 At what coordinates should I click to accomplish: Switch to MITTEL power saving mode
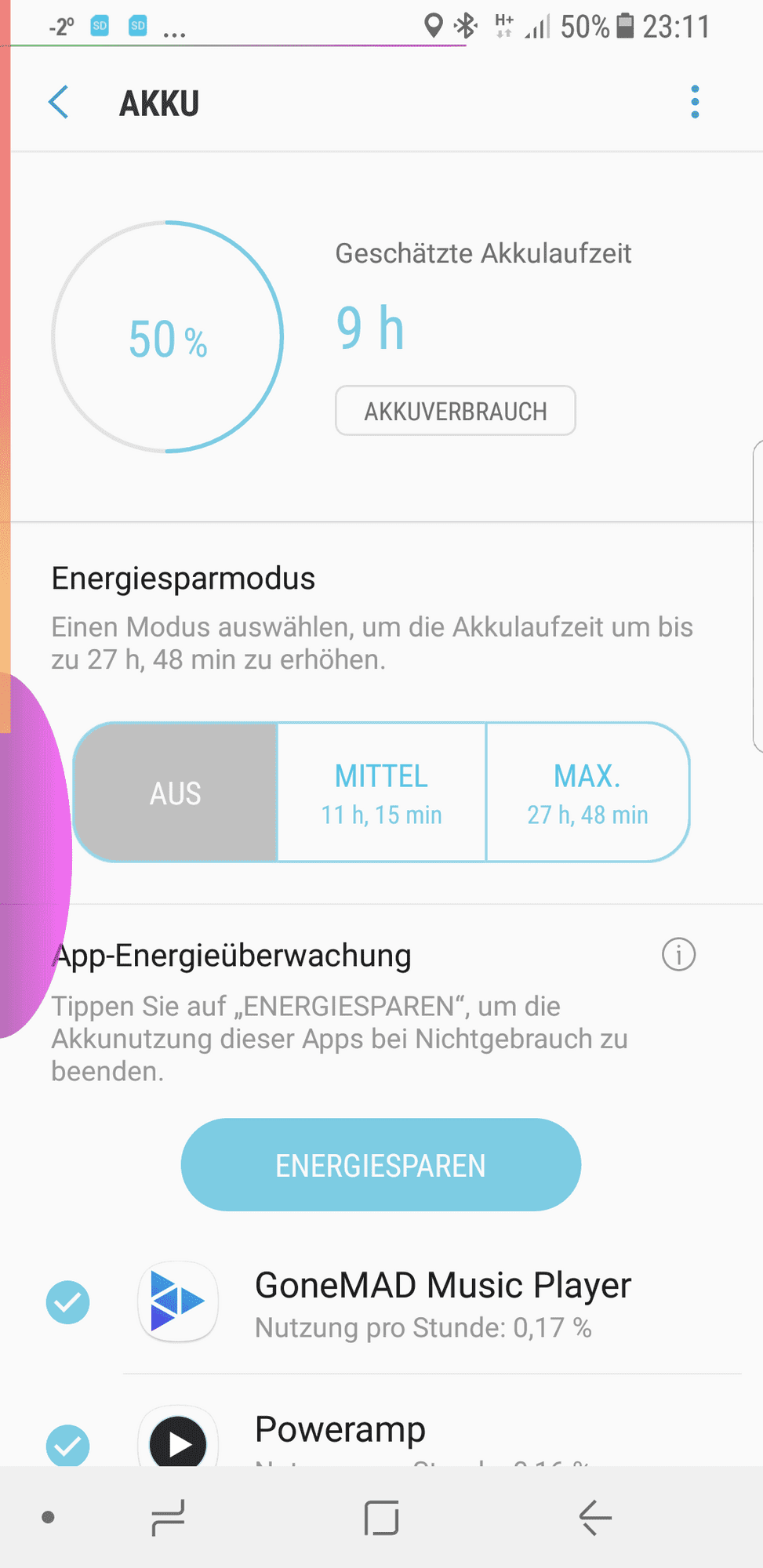pyautogui.click(x=381, y=793)
